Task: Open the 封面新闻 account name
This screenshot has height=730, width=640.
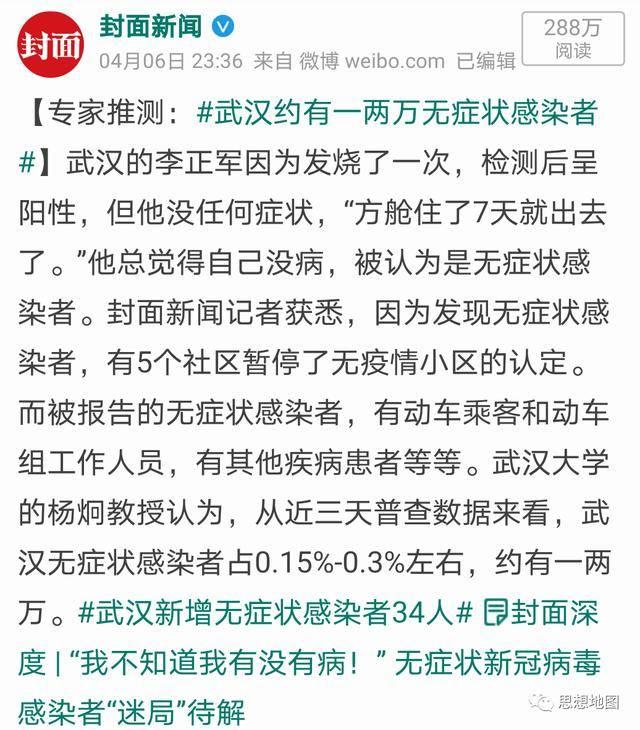Action: (152, 26)
